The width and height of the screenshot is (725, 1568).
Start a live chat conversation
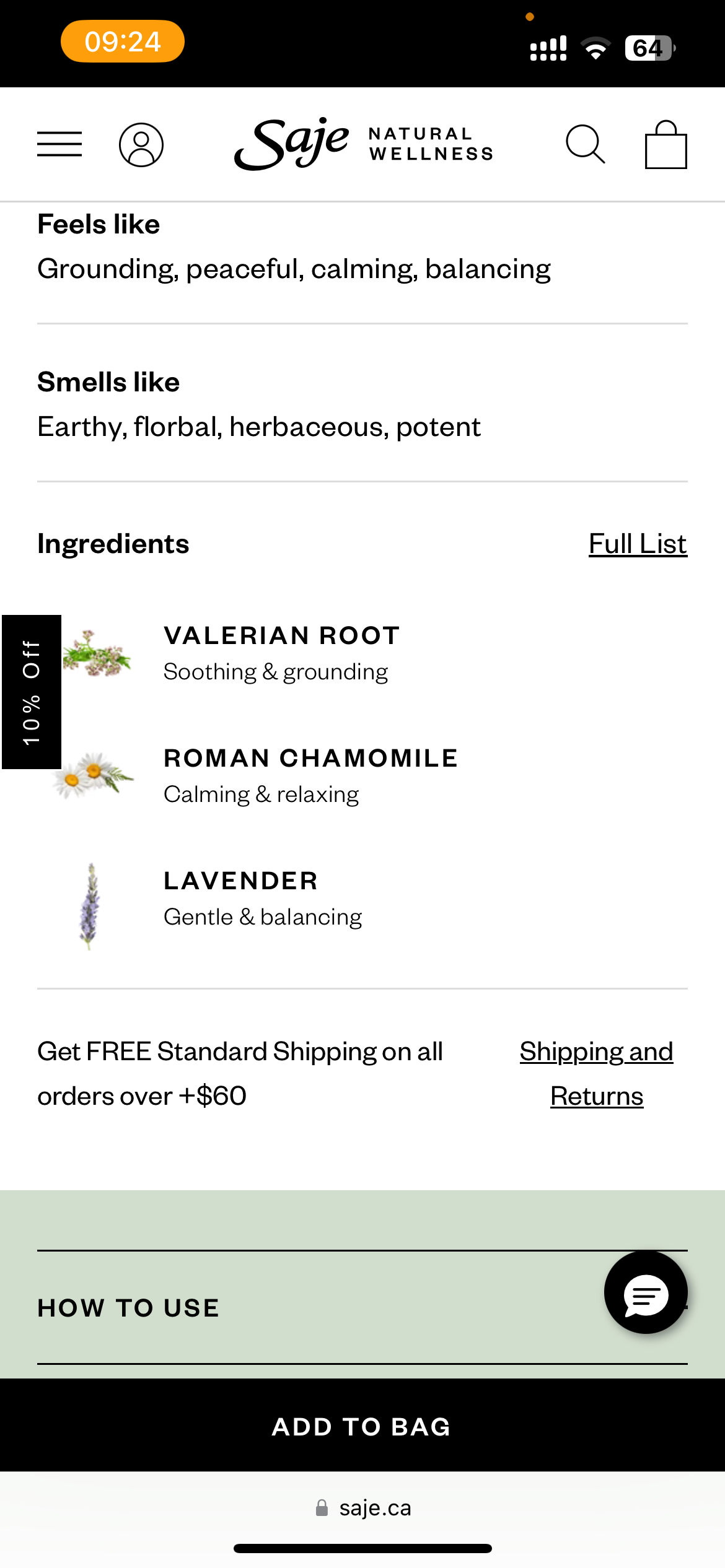[646, 1292]
